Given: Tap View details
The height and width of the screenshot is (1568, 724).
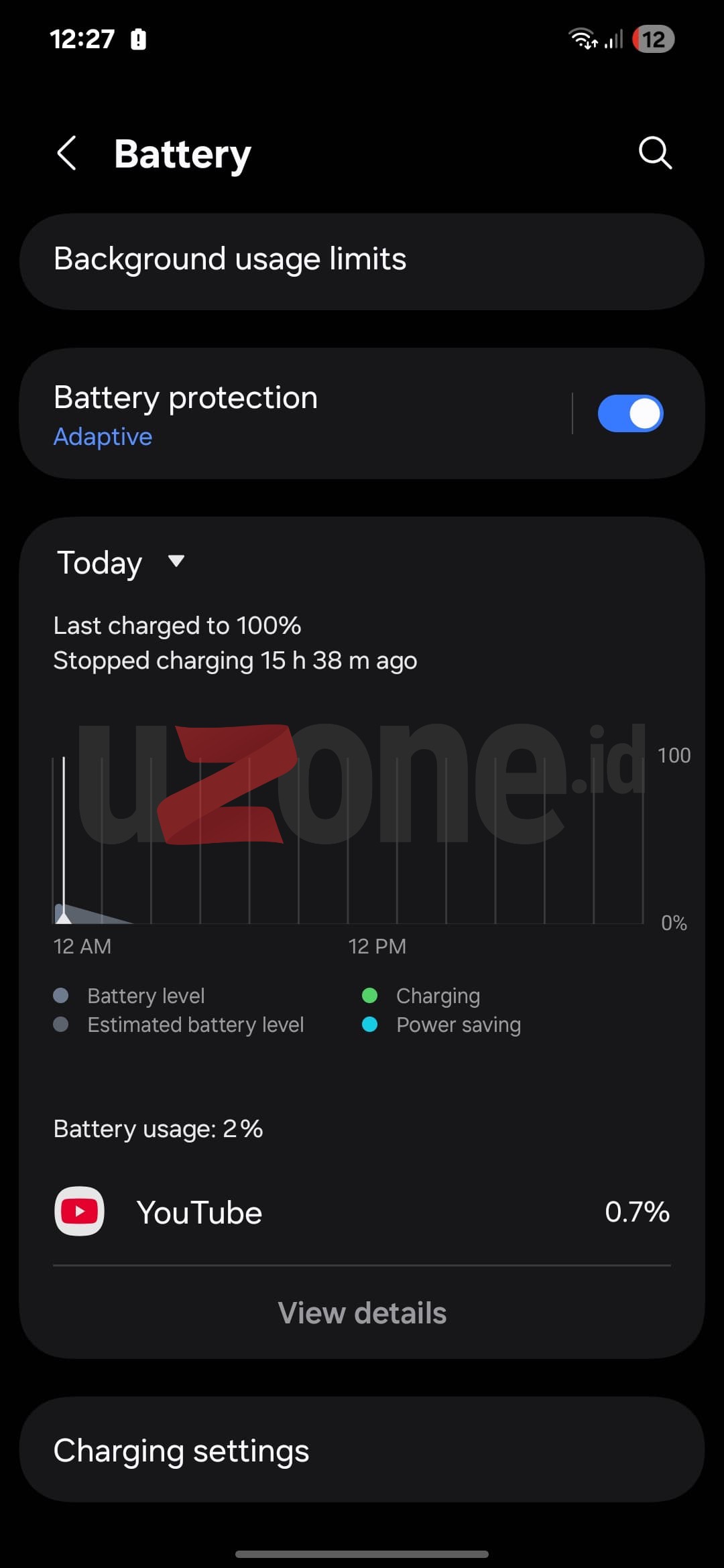Looking at the screenshot, I should click(x=362, y=1313).
